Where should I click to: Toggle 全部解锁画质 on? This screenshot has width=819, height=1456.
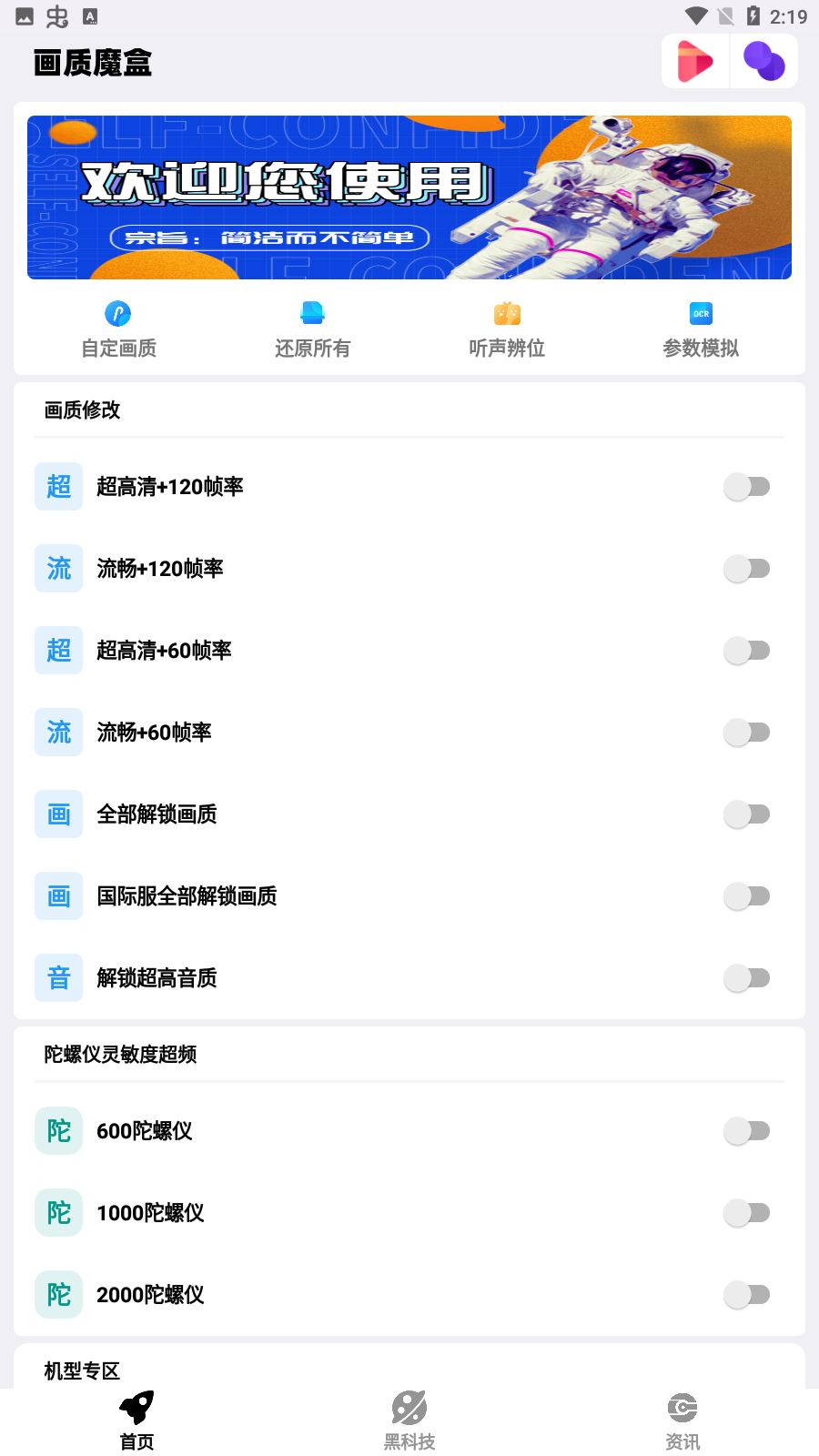pos(747,814)
